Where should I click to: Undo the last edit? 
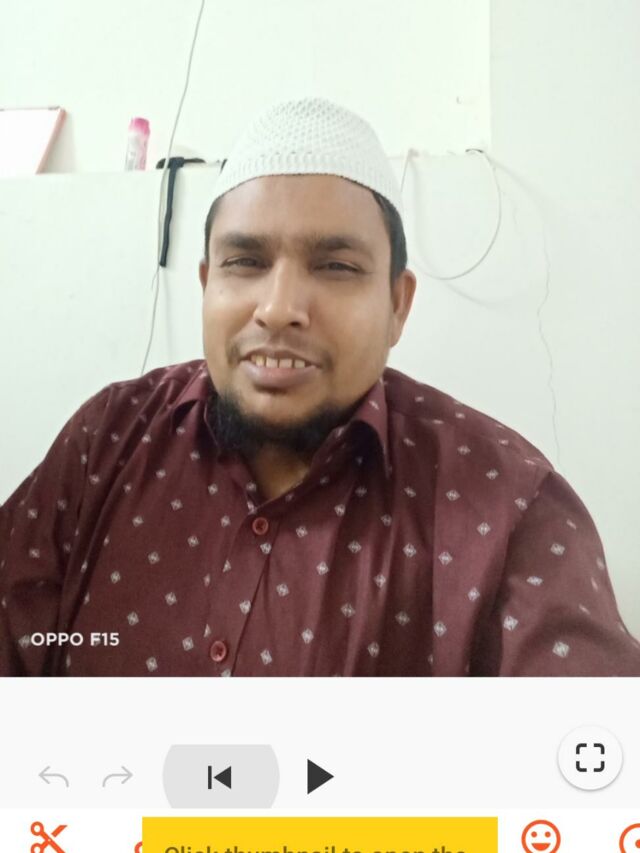(x=54, y=776)
